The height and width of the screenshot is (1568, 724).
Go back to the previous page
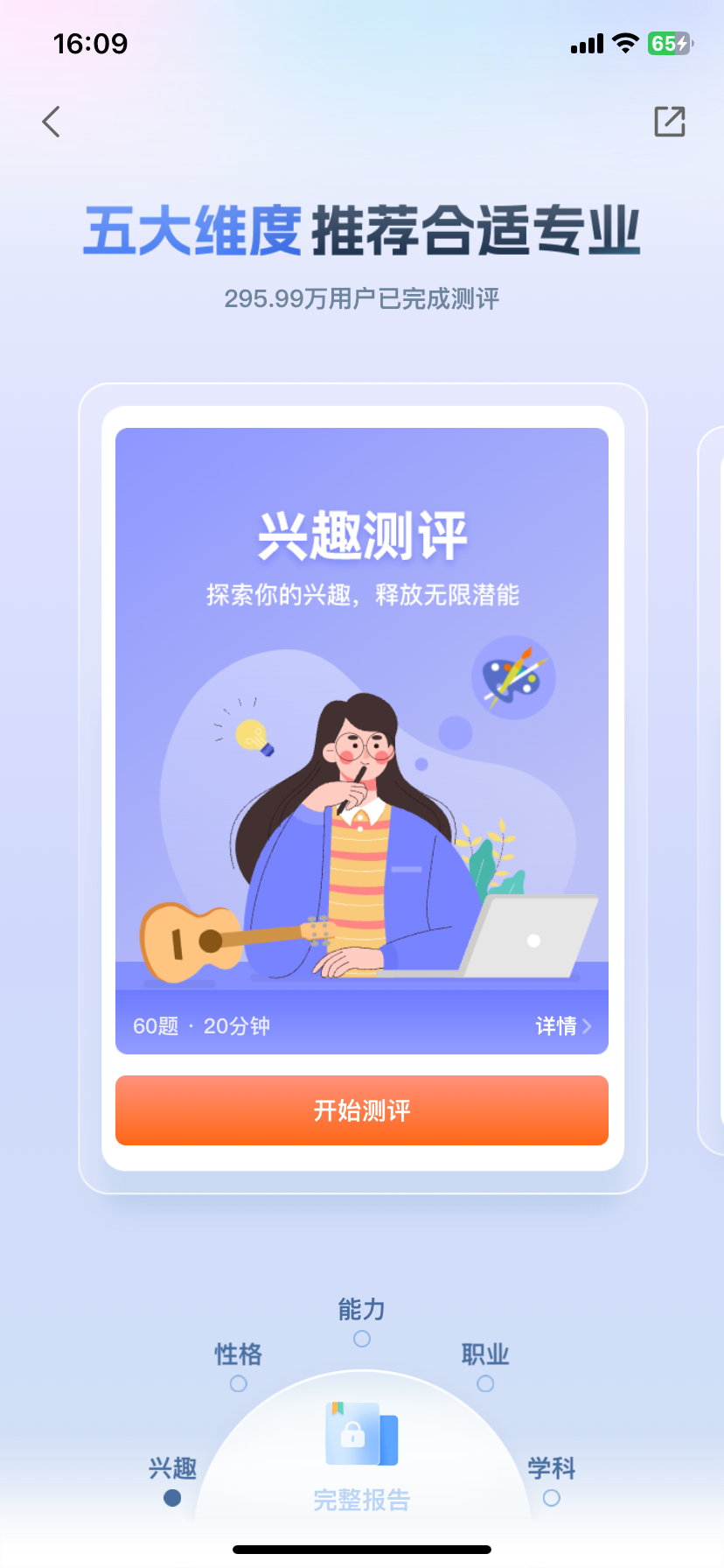pyautogui.click(x=52, y=122)
